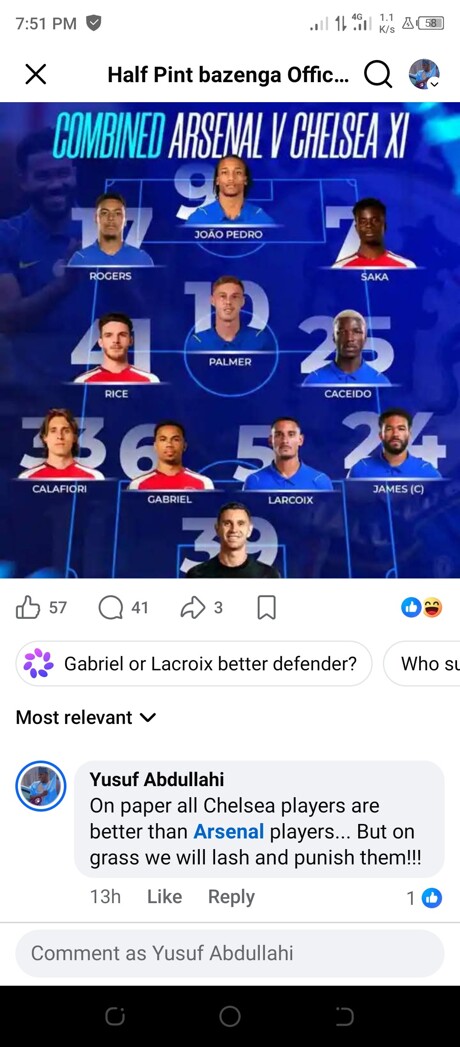Open the Combined Arsenal v Chelsea XI image

point(230,340)
